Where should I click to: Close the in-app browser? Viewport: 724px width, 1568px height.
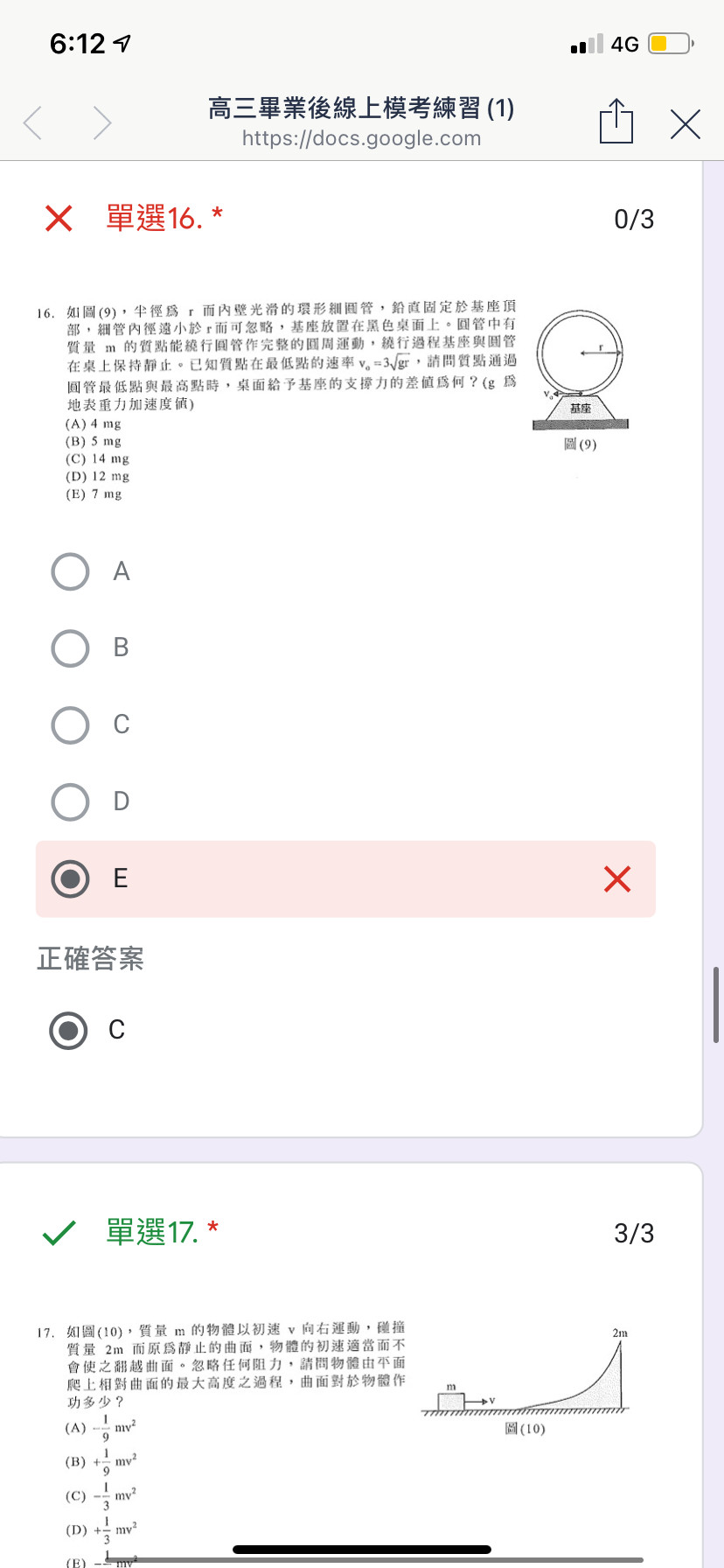pyautogui.click(x=686, y=124)
